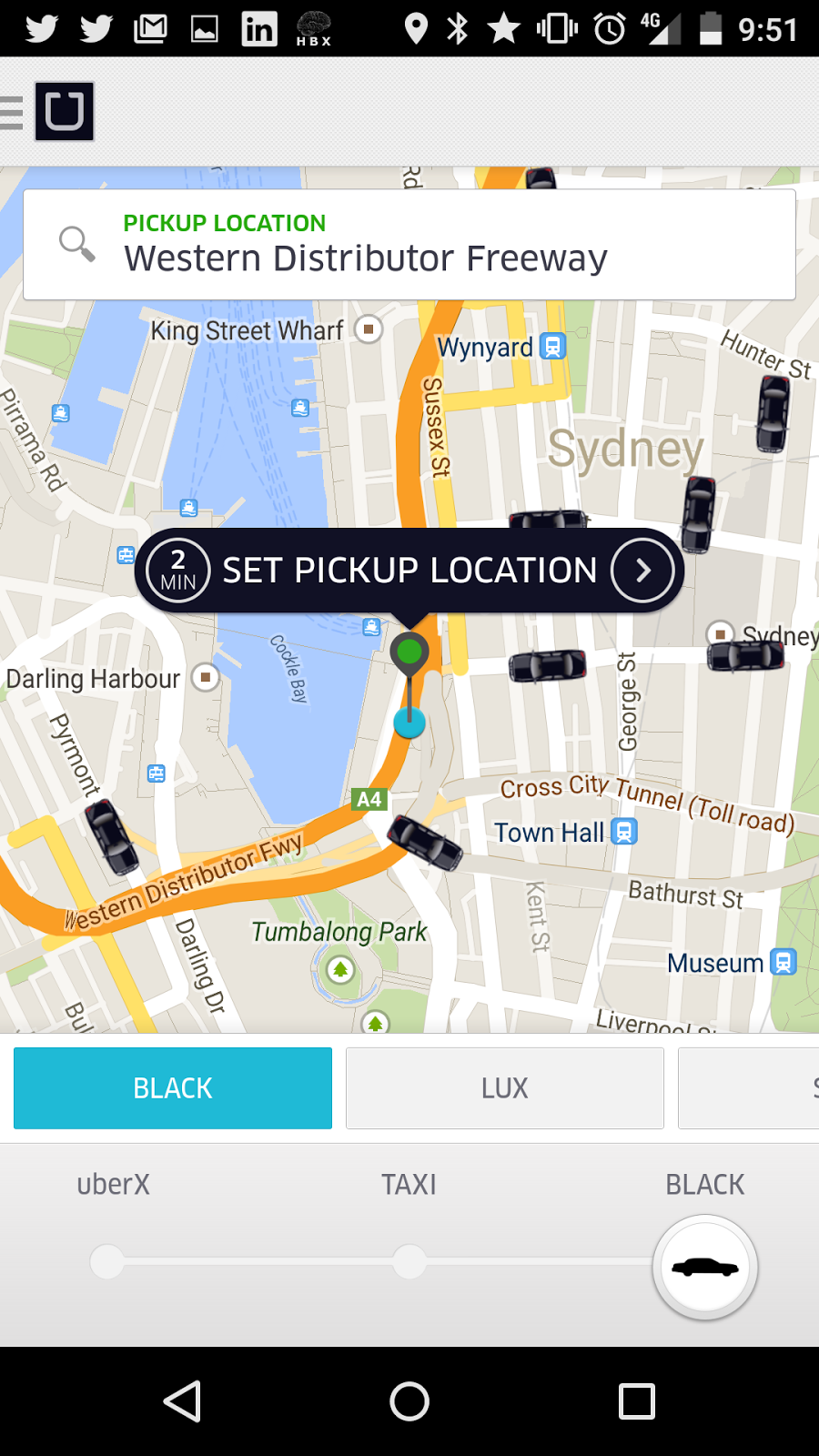Tap the black car slider handle
Image resolution: width=819 pixels, height=1456 pixels.
[705, 1268]
